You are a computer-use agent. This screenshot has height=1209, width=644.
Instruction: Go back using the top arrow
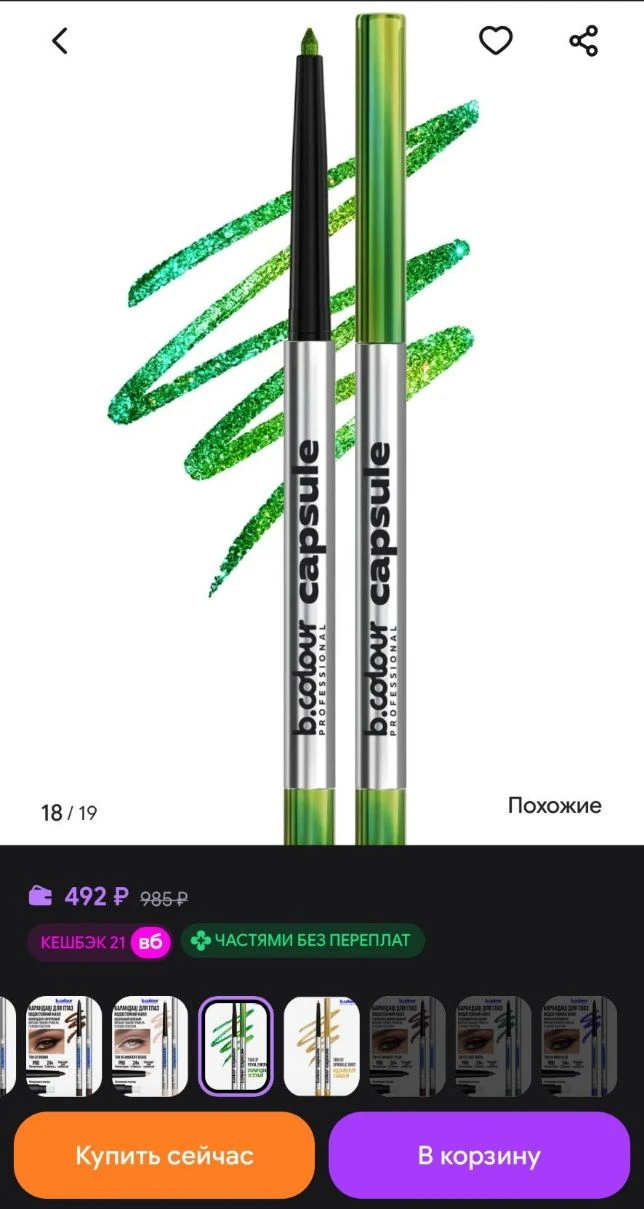point(60,41)
